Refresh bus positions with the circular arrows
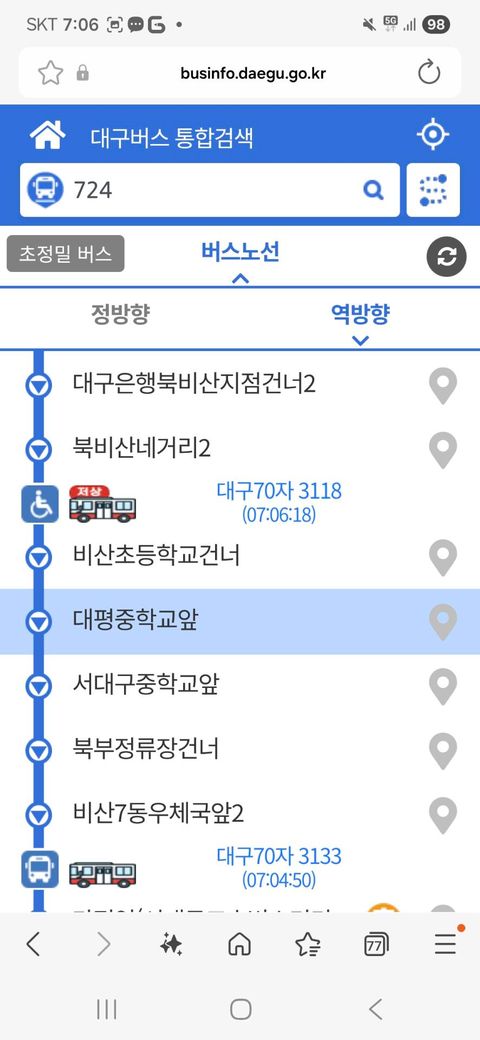The width and height of the screenshot is (480, 1040). point(446,257)
